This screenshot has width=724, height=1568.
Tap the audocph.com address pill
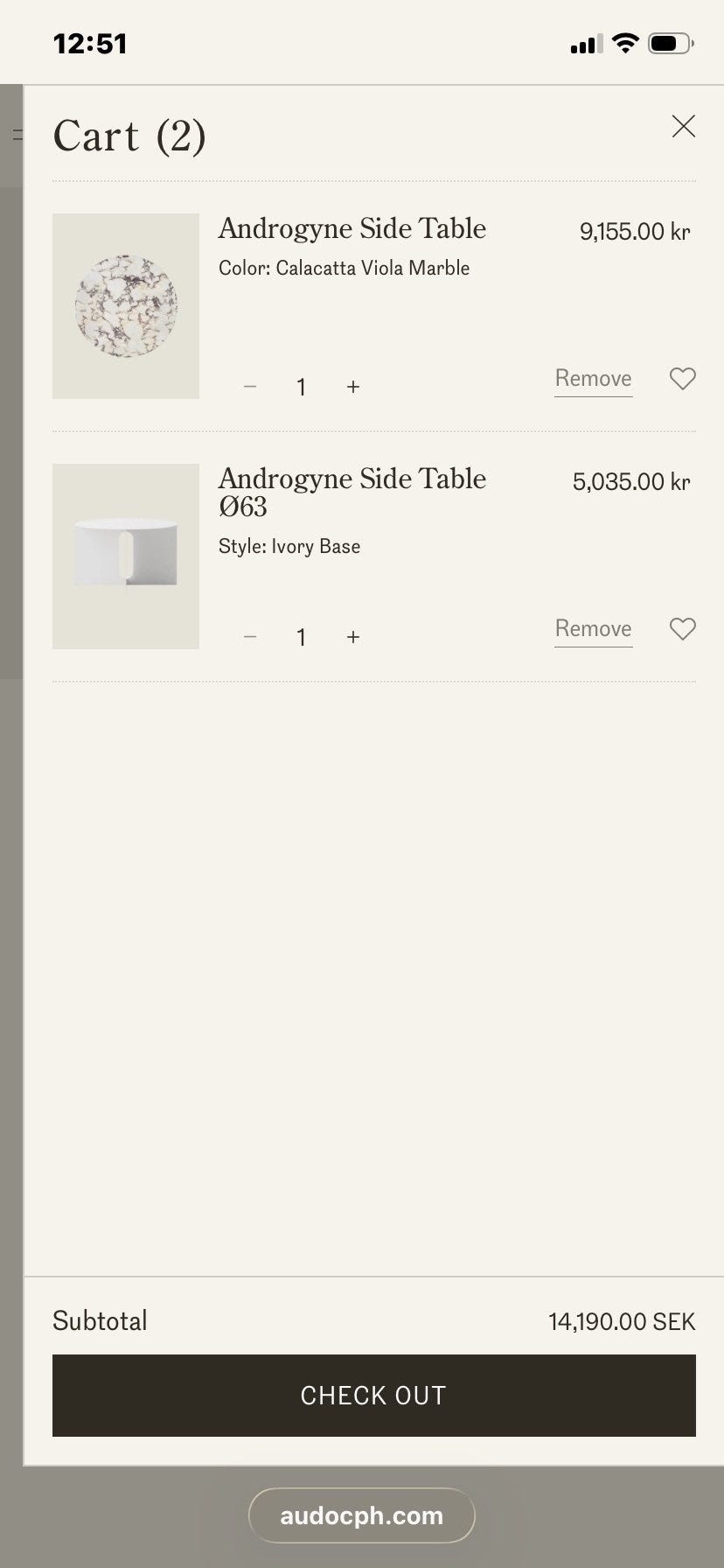(x=362, y=1515)
